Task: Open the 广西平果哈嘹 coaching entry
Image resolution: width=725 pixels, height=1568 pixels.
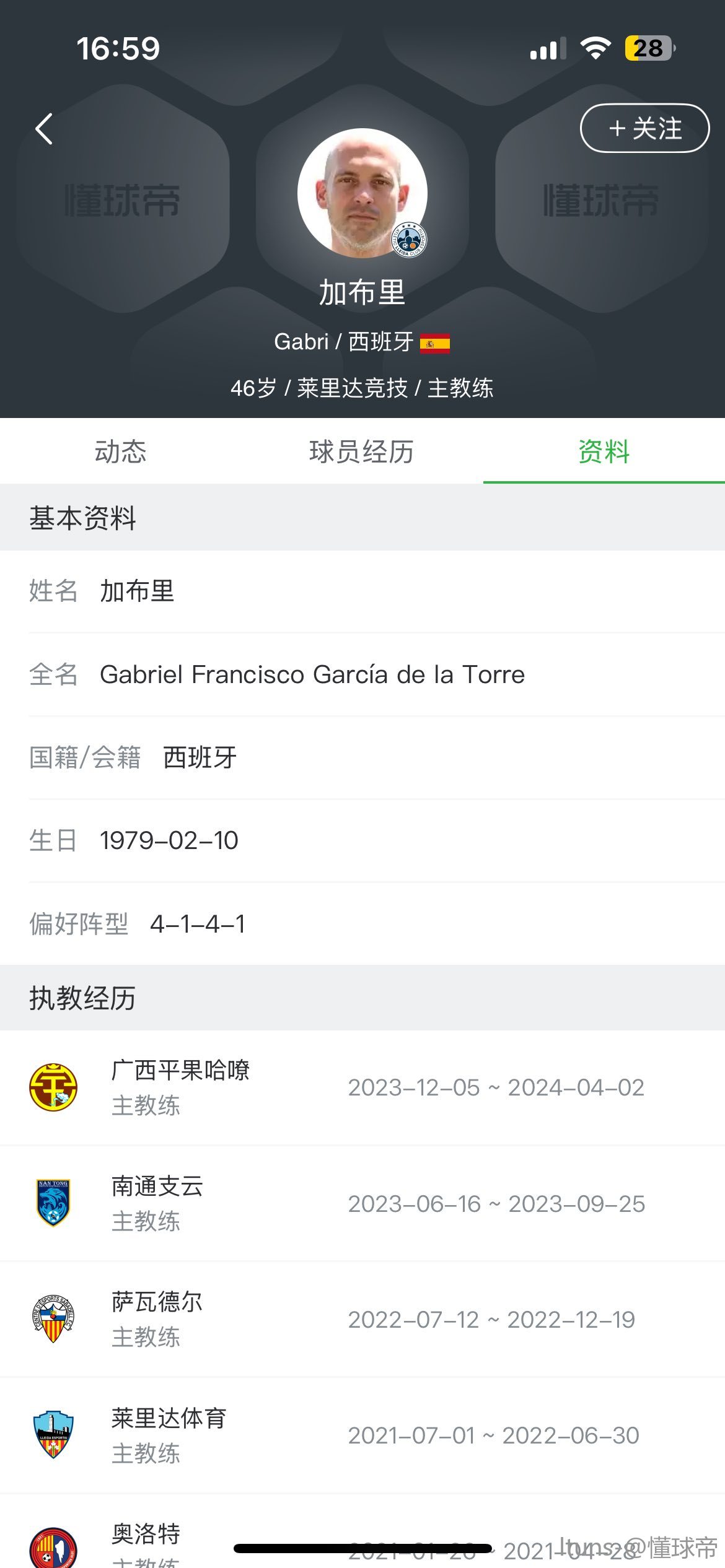Action: click(x=362, y=1087)
